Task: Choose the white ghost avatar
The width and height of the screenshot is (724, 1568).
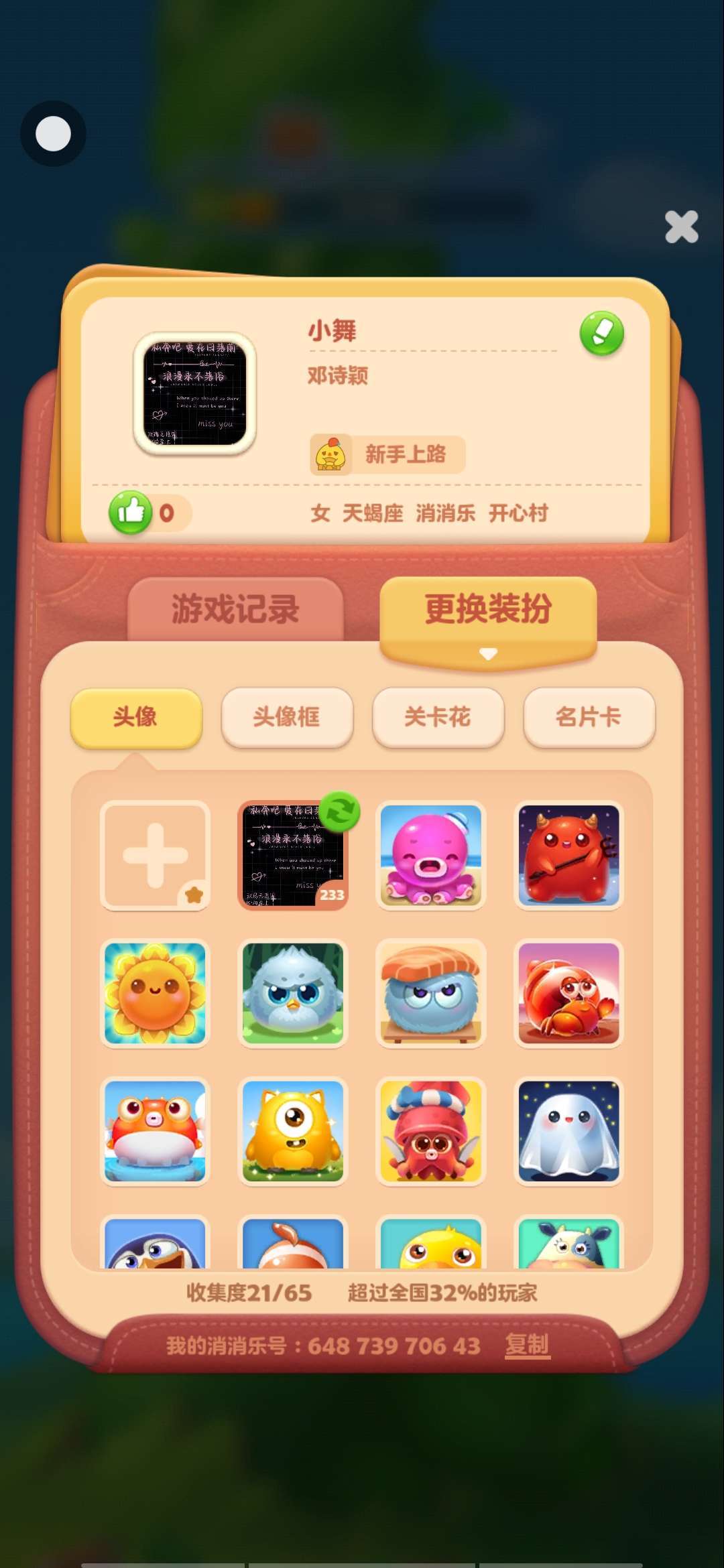Action: (x=568, y=1131)
